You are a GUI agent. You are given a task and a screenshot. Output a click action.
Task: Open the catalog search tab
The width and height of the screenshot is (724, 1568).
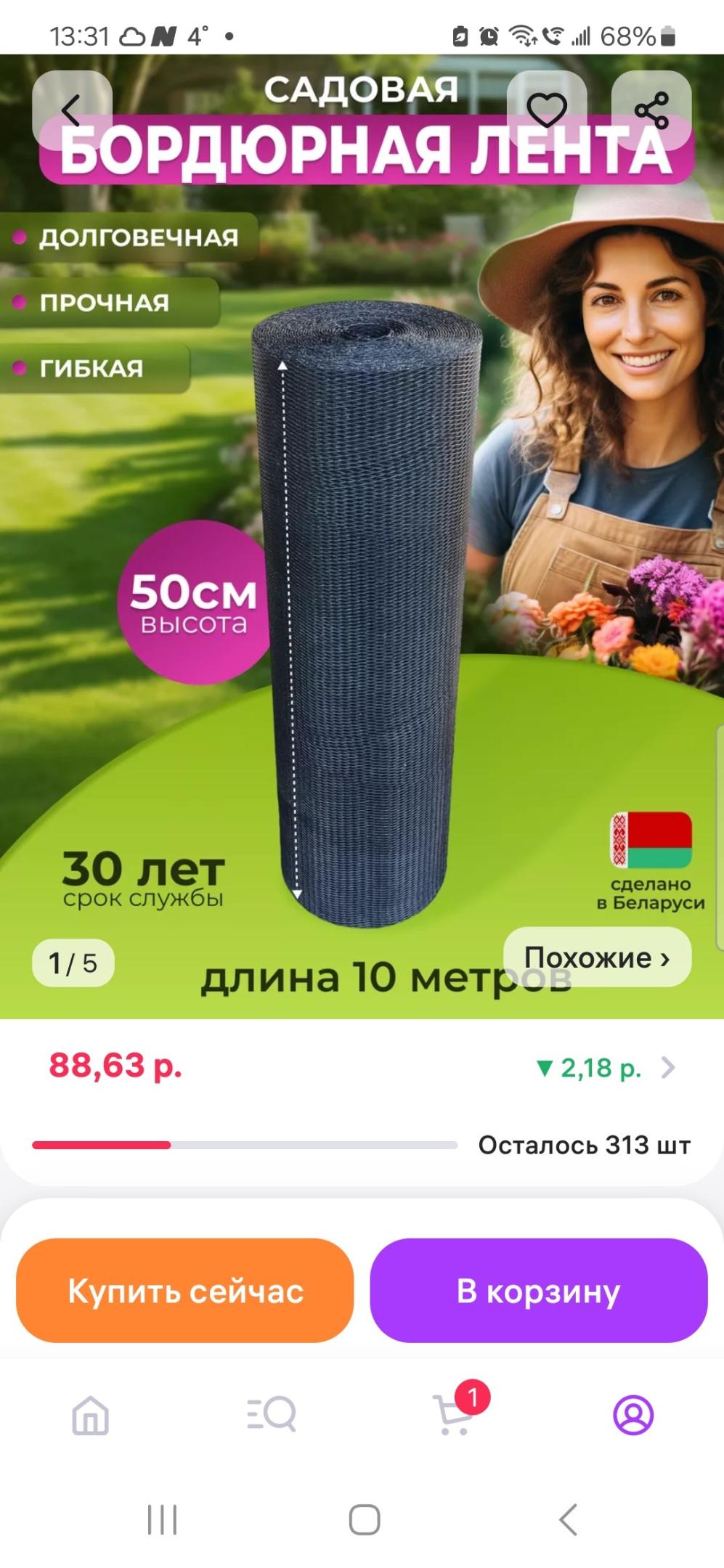271,1415
